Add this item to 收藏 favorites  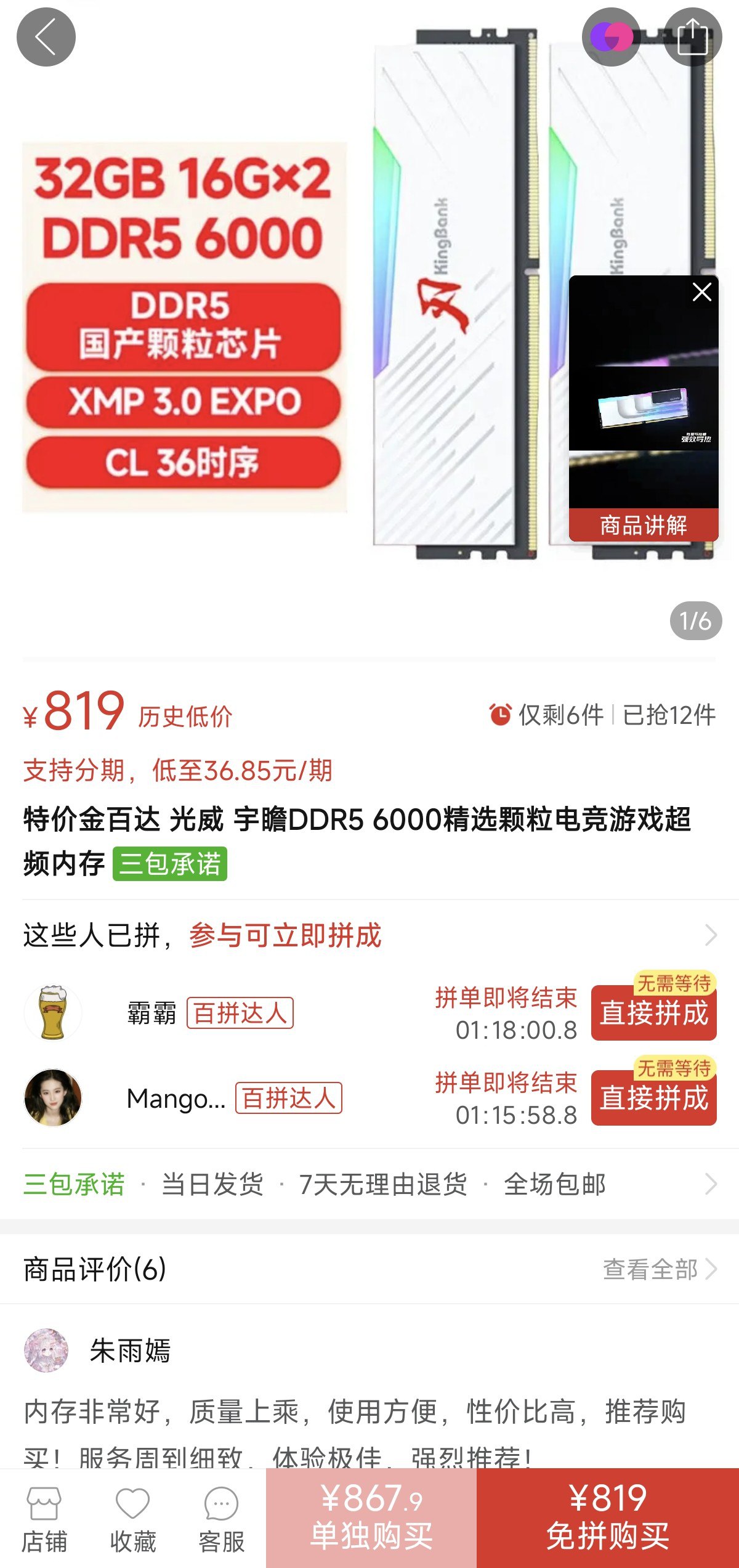132,1519
